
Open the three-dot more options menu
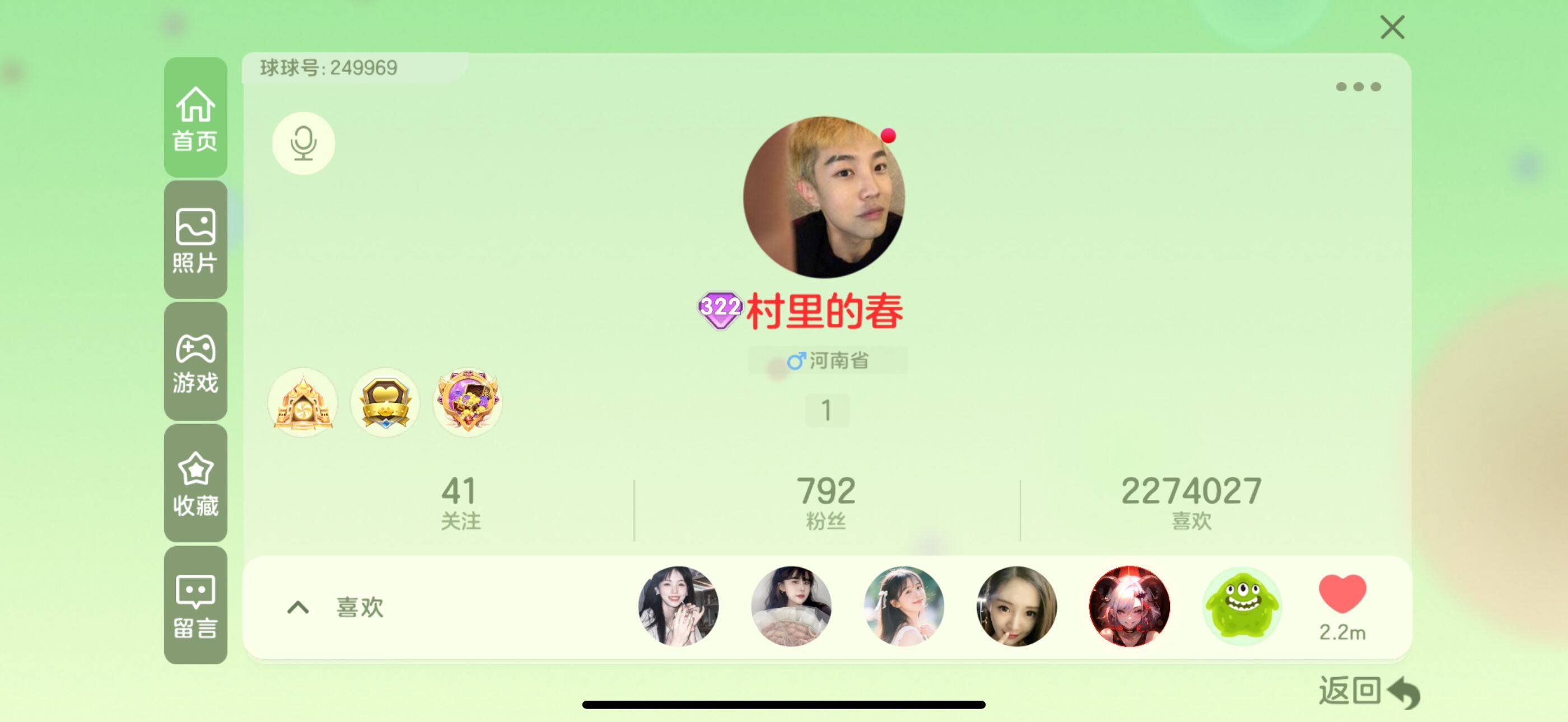[x=1358, y=86]
